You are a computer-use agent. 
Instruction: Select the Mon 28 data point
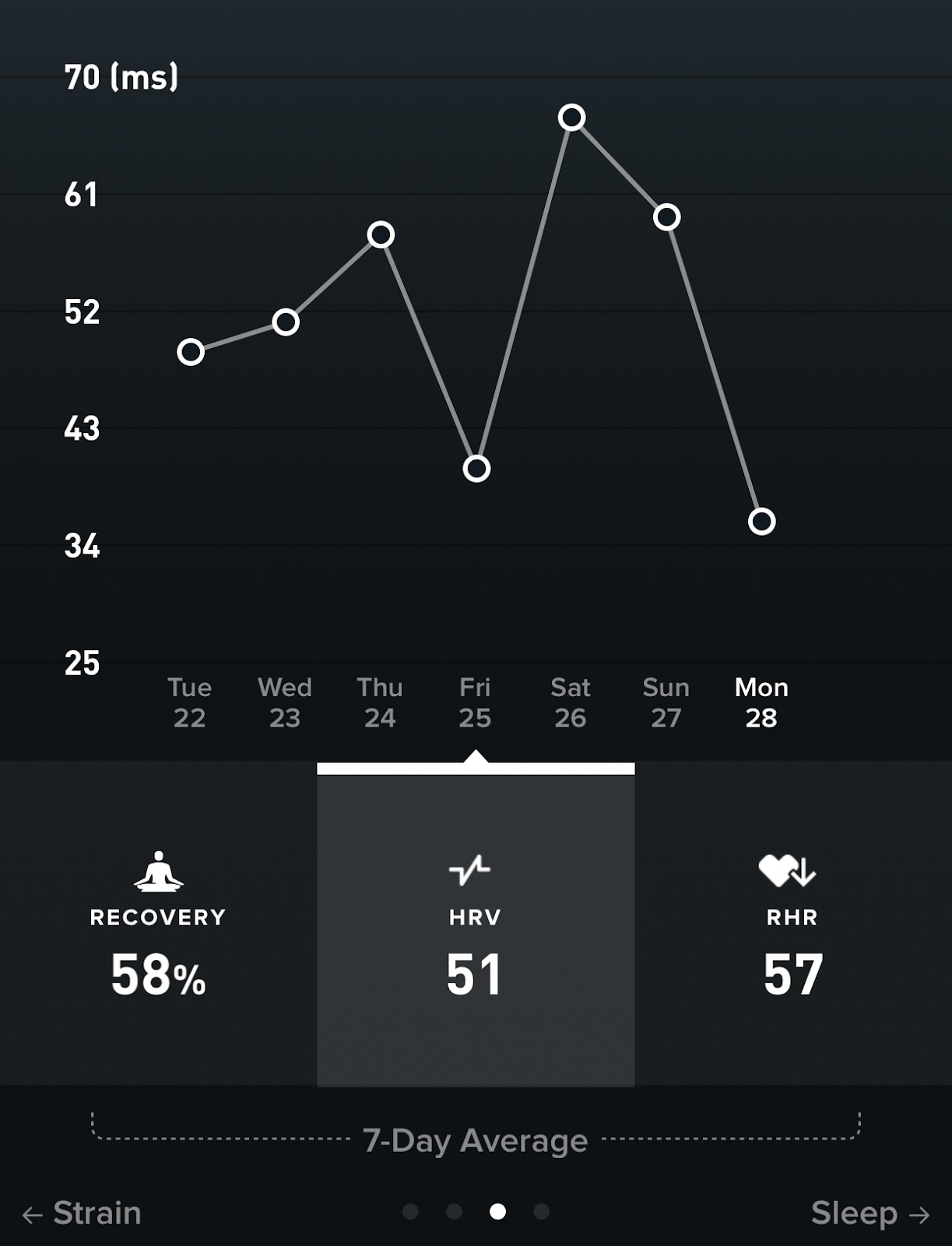(761, 521)
